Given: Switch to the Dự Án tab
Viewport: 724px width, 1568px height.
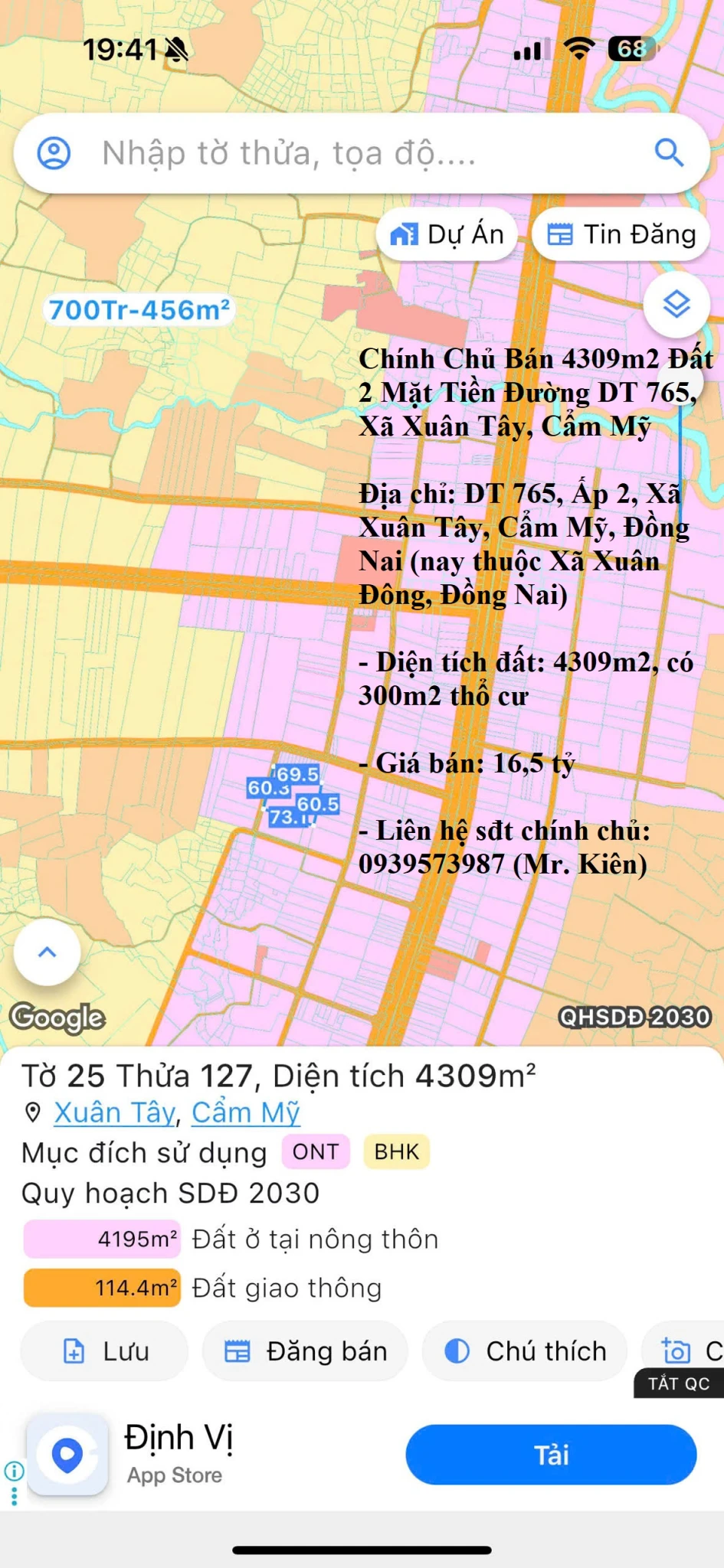Looking at the screenshot, I should (447, 234).
